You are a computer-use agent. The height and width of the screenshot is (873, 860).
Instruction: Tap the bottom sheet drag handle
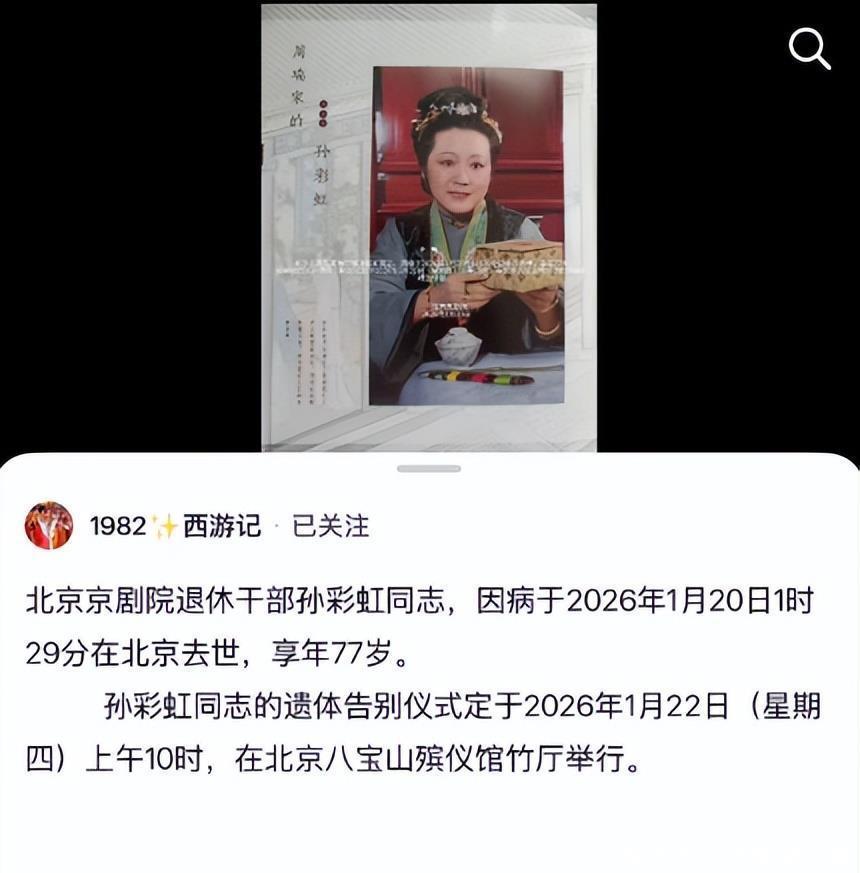tap(429, 468)
